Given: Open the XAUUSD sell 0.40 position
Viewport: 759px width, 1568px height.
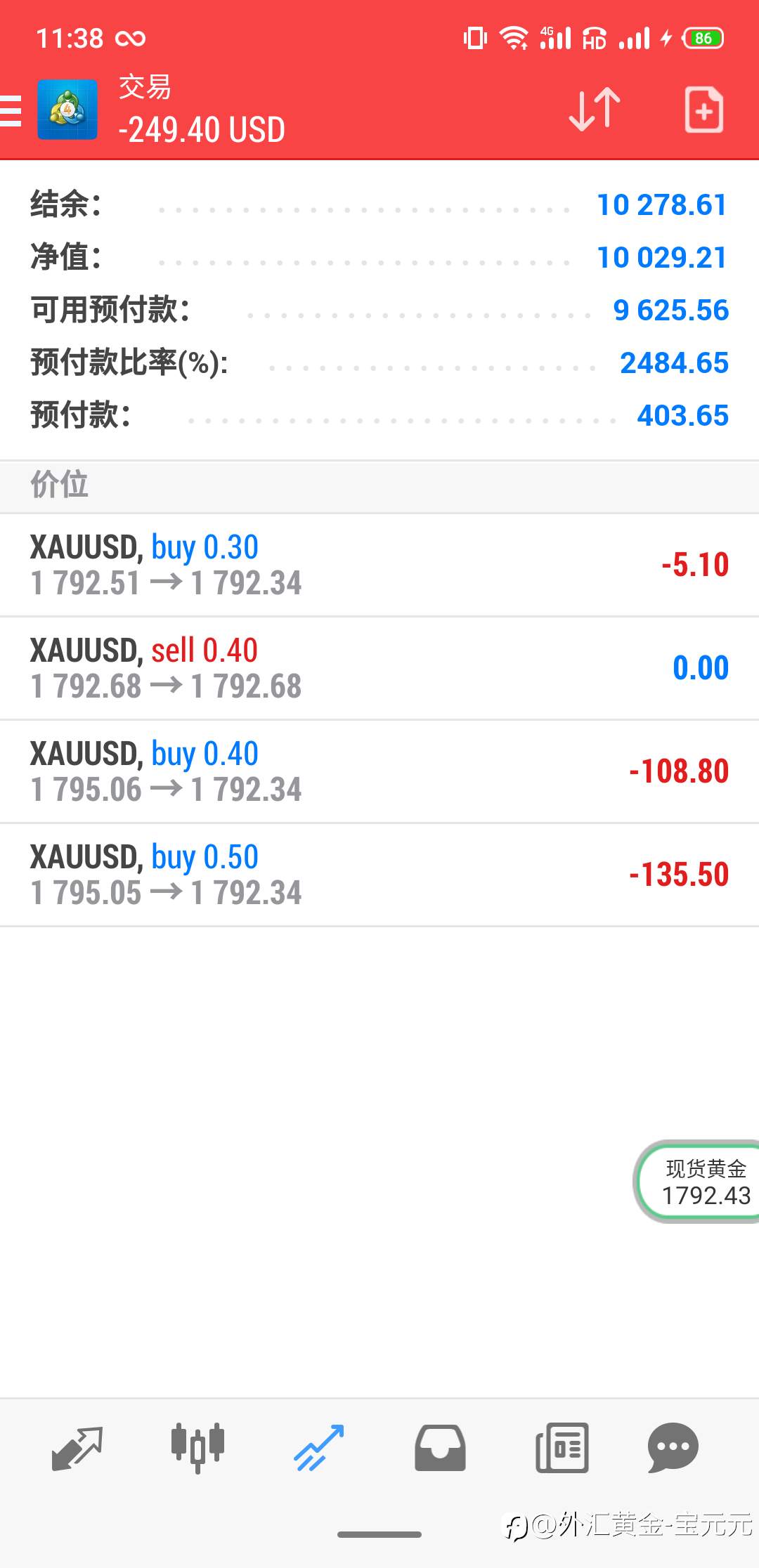Looking at the screenshot, I should click(379, 668).
